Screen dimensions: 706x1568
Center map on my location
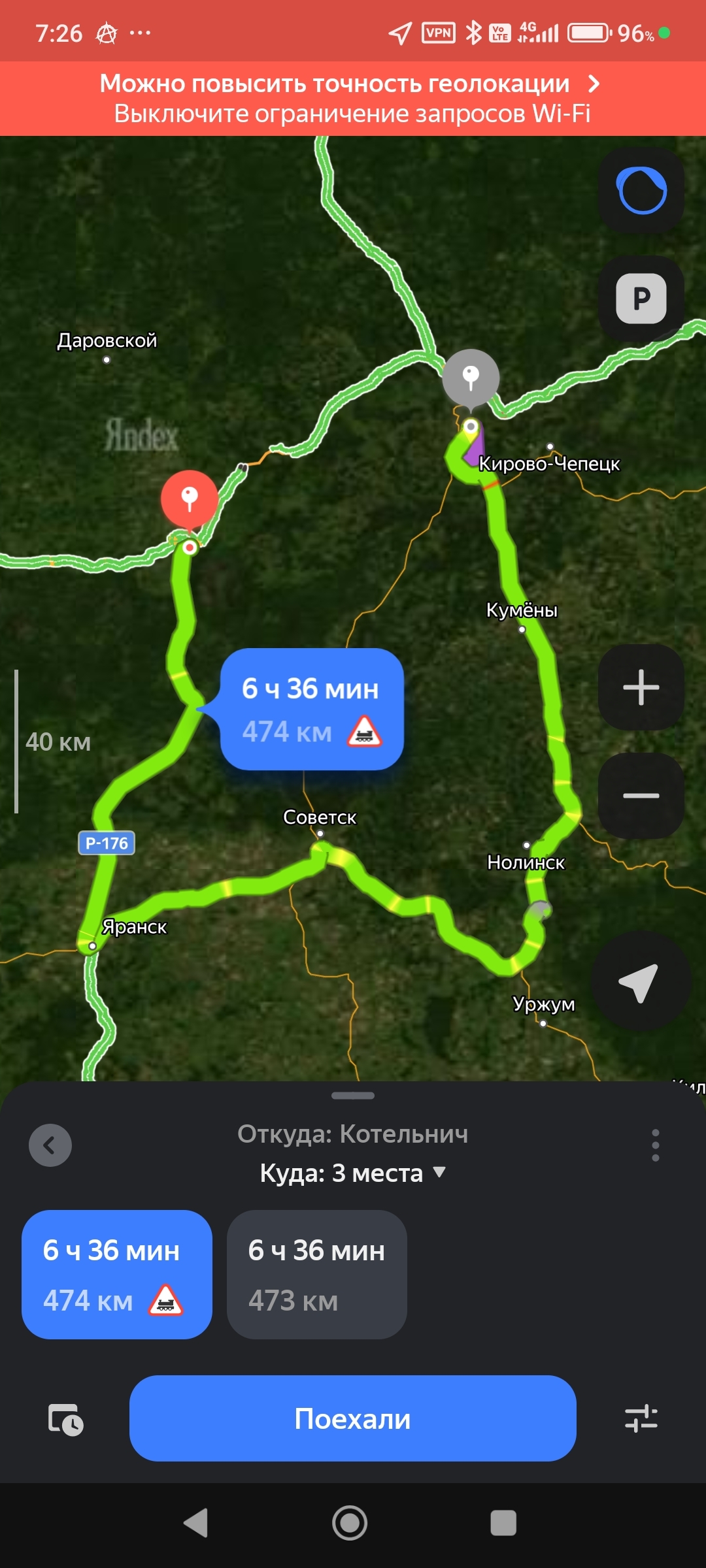(640, 982)
